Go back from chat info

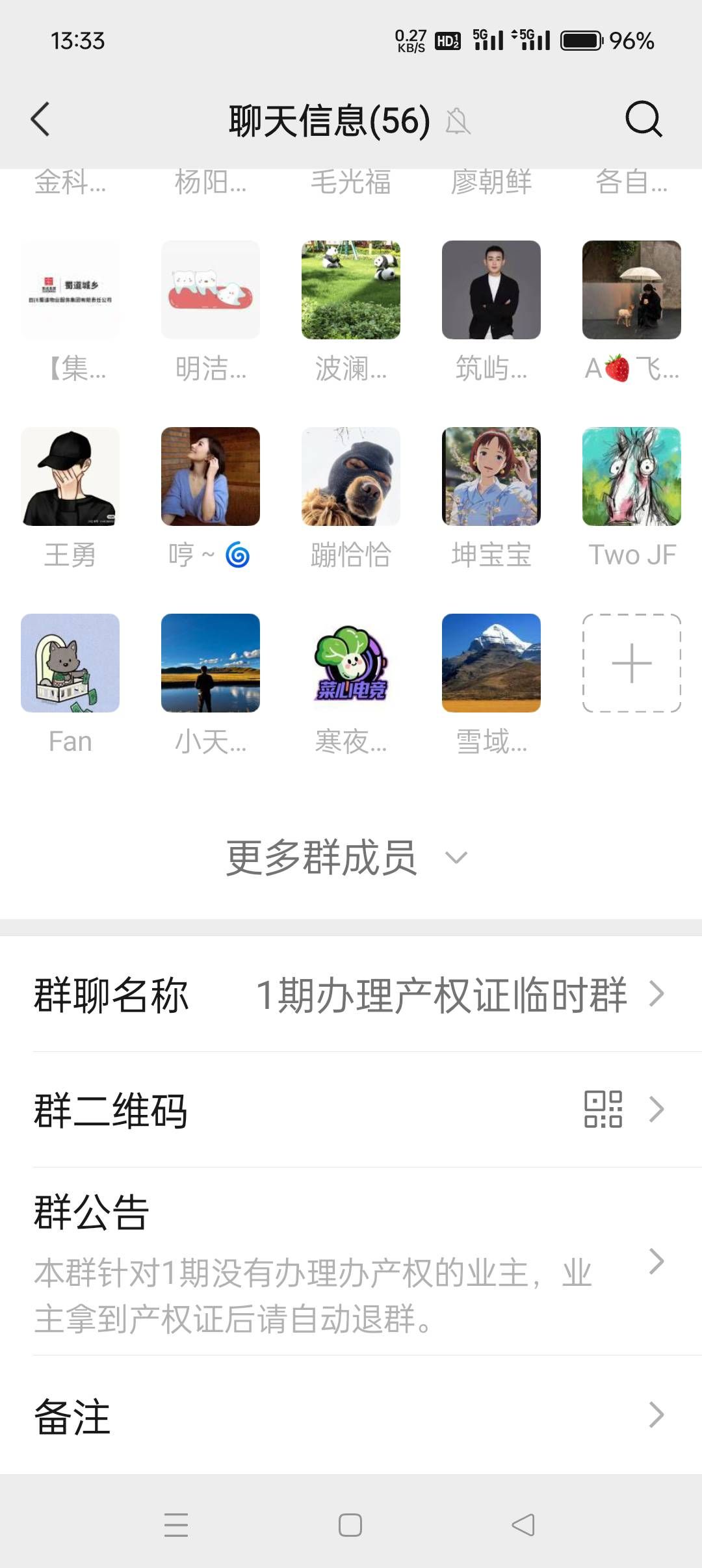(40, 120)
